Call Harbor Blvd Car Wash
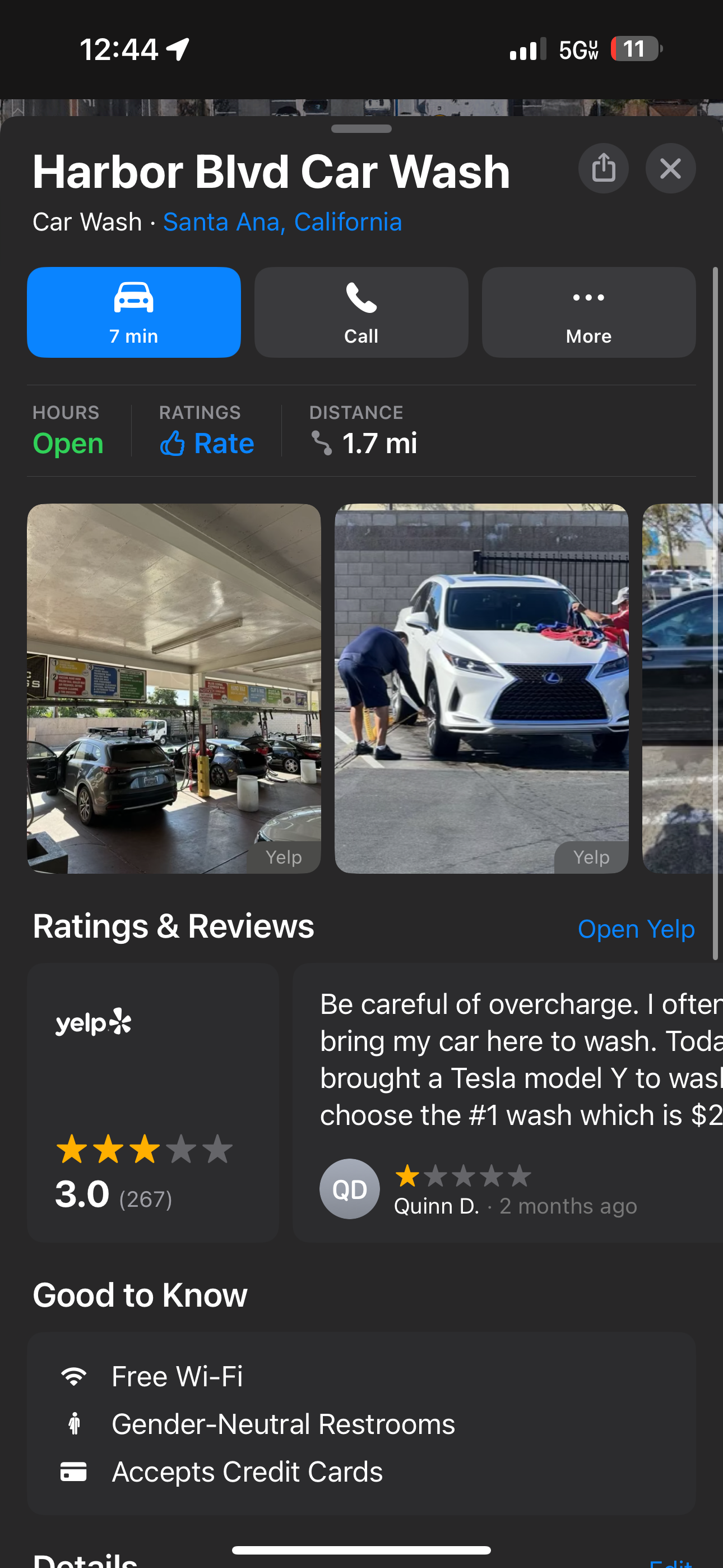Image resolution: width=723 pixels, height=1568 pixels. pos(361,312)
